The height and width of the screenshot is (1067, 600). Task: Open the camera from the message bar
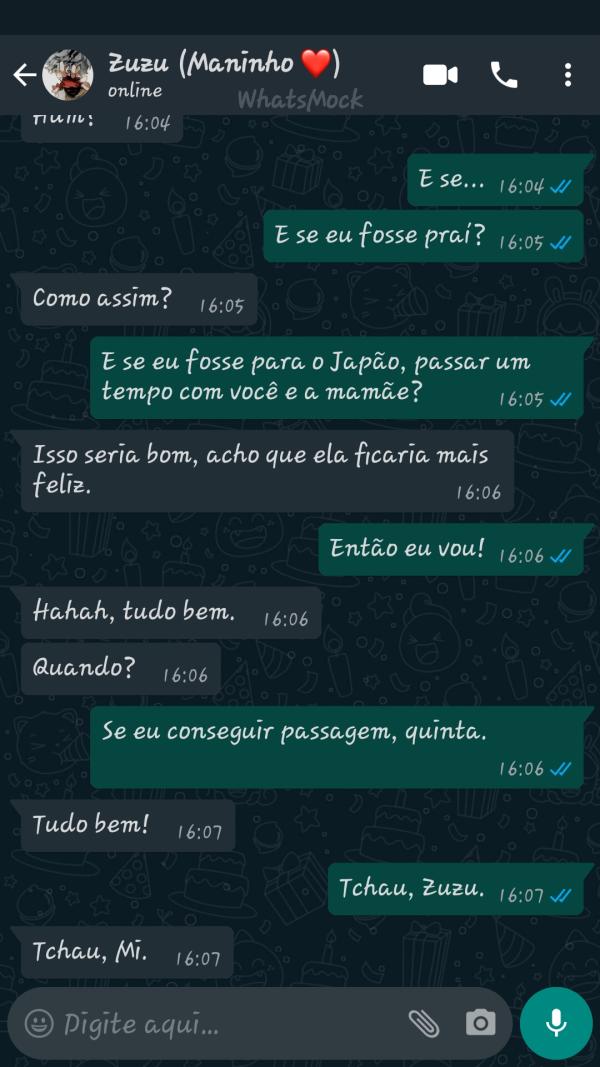pos(480,1023)
